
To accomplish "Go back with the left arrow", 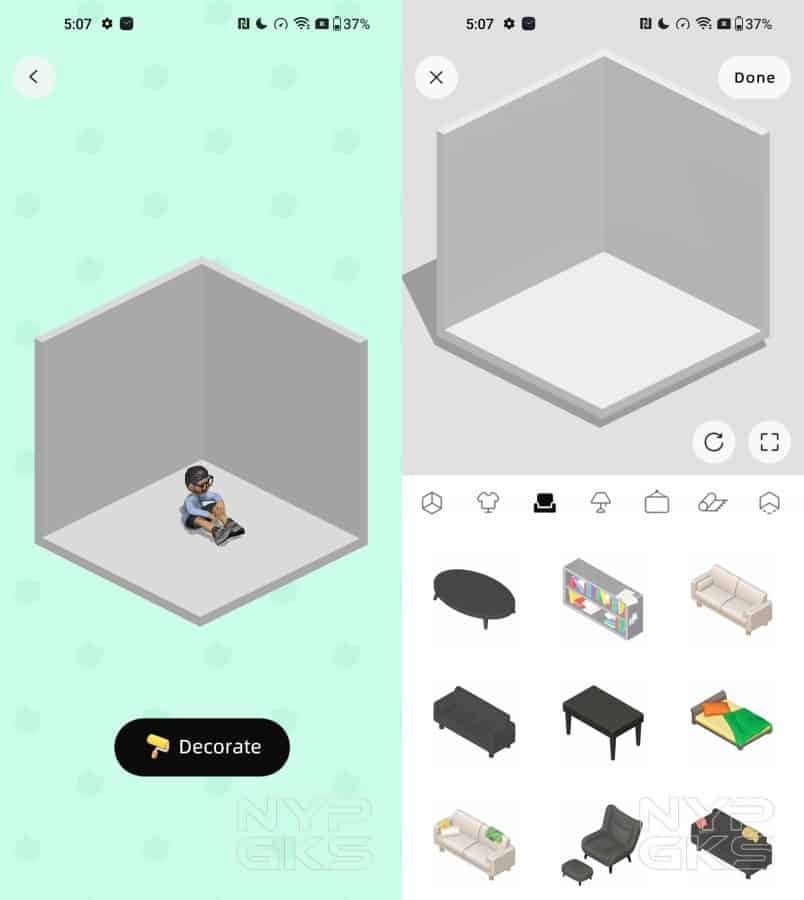I will click(x=34, y=77).
